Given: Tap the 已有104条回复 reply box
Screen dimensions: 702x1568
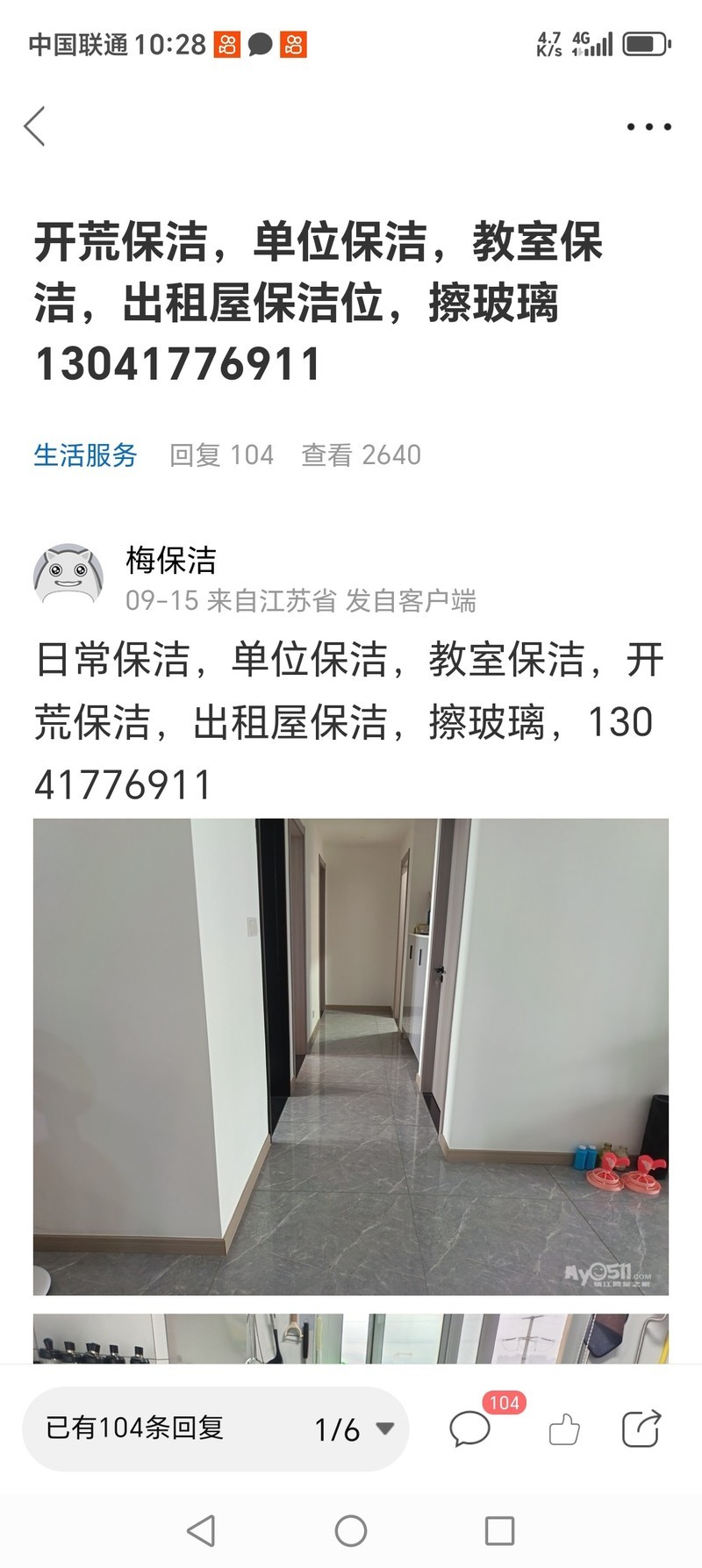Looking at the screenshot, I should click(136, 1428).
